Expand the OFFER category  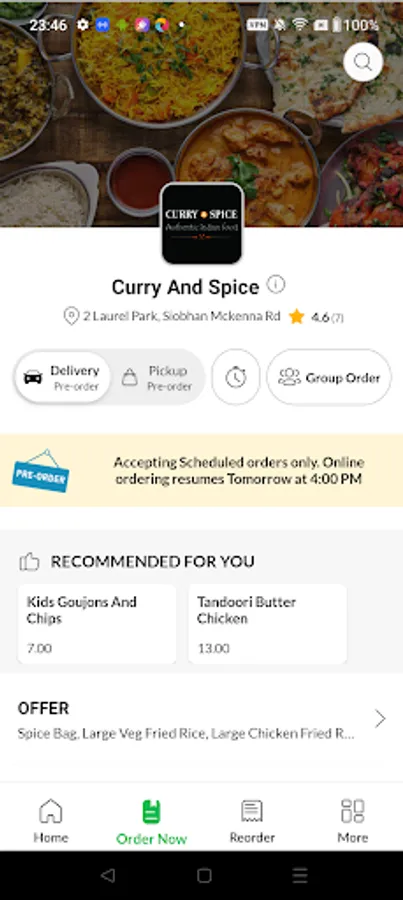(202, 719)
